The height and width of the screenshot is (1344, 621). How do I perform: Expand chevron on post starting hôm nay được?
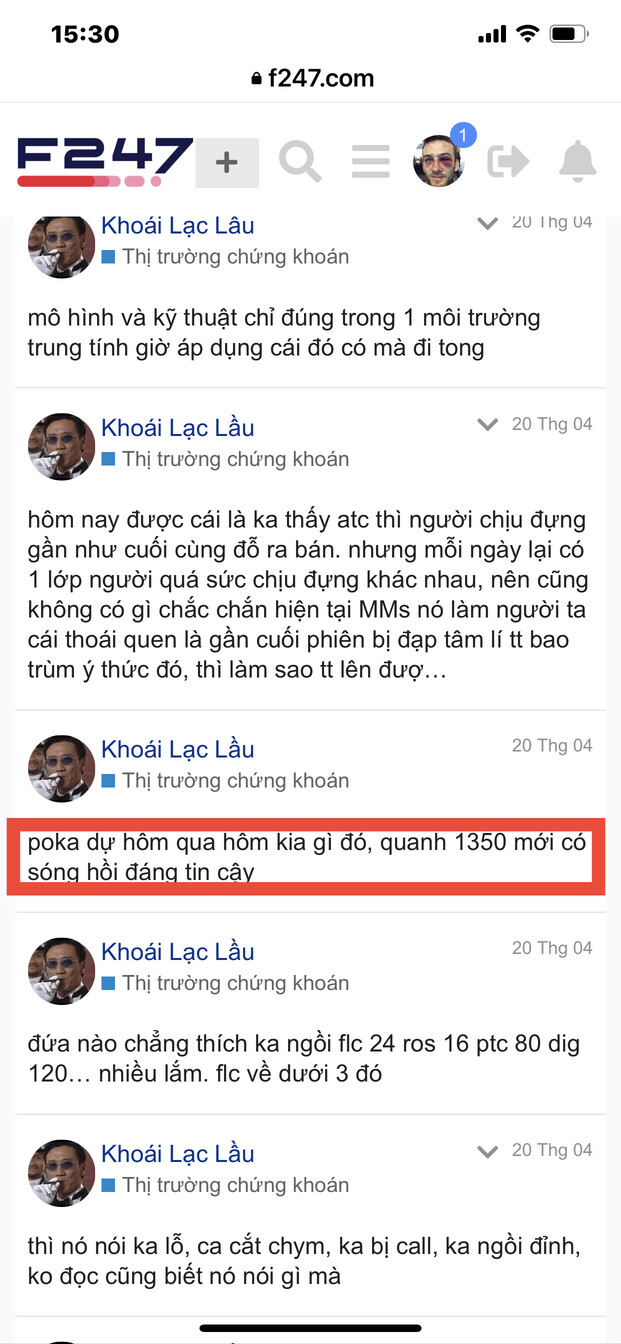coord(487,425)
